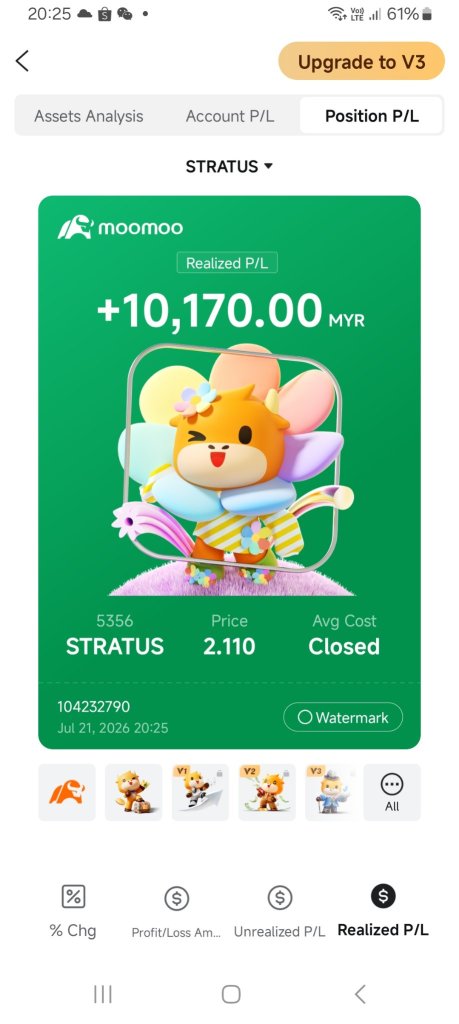Show Profit/Loss Amount on the card
The width and height of the screenshot is (459, 1024).
(176, 912)
